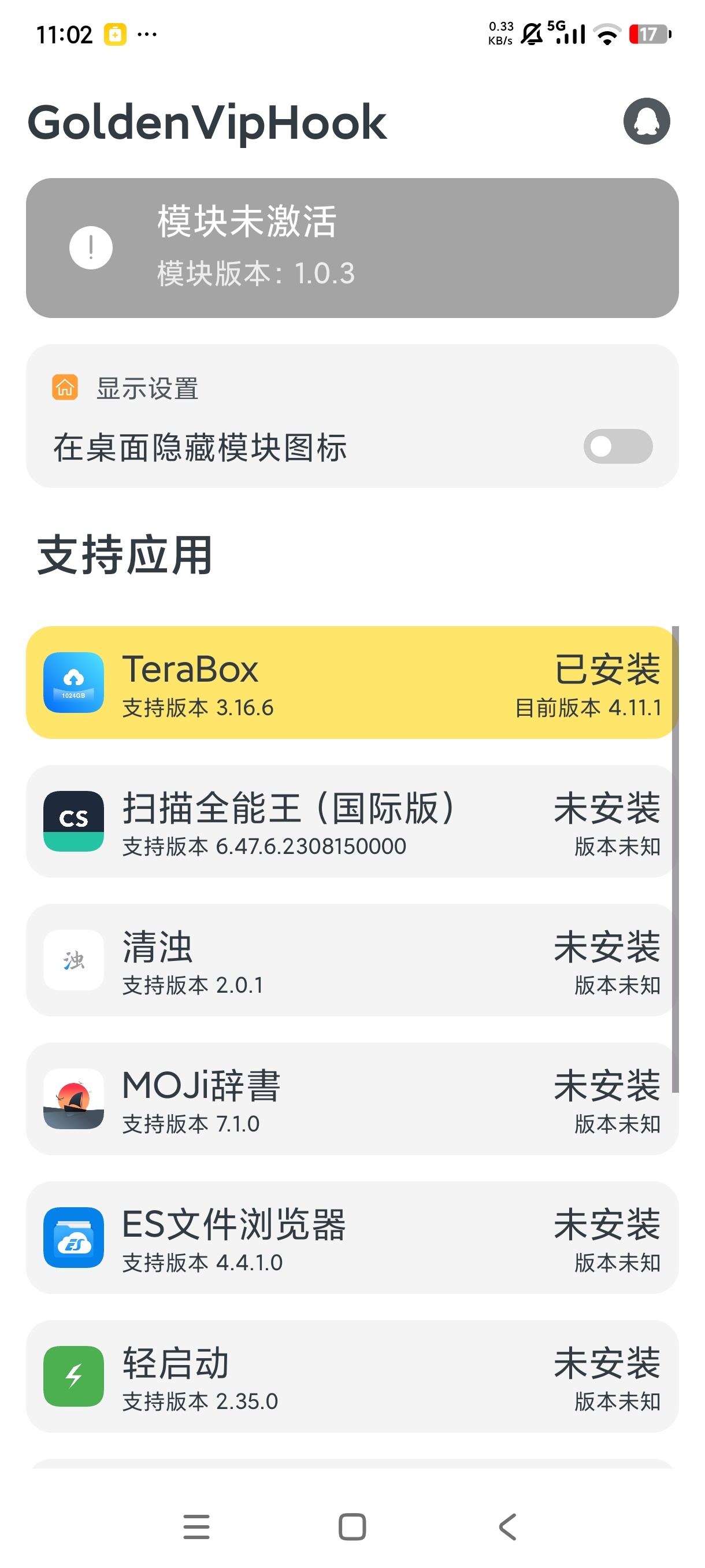Screen dimensions: 705x1568
Task: Select the 轻启动 app row
Action: 351,1376
